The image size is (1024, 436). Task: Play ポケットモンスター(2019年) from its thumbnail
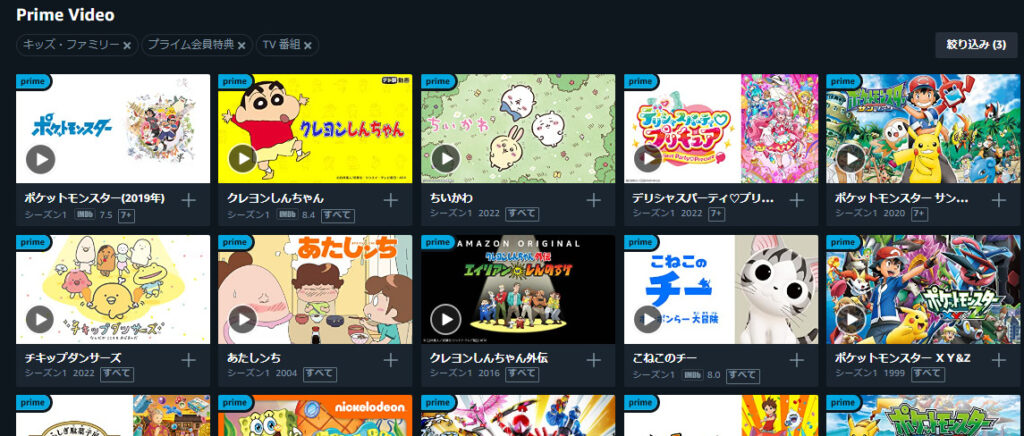pos(40,158)
